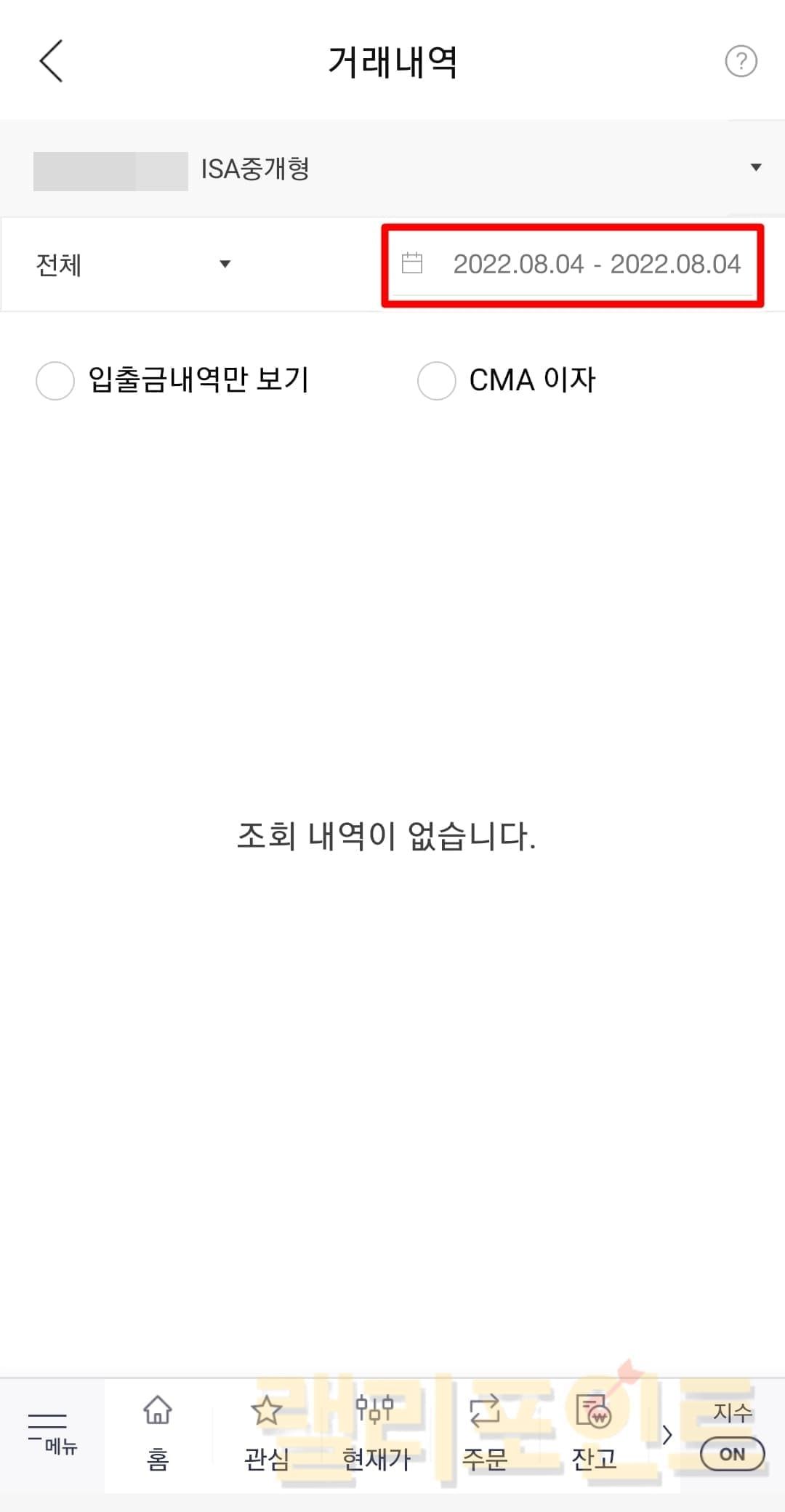Switch to the 관심 tab

point(267,1433)
